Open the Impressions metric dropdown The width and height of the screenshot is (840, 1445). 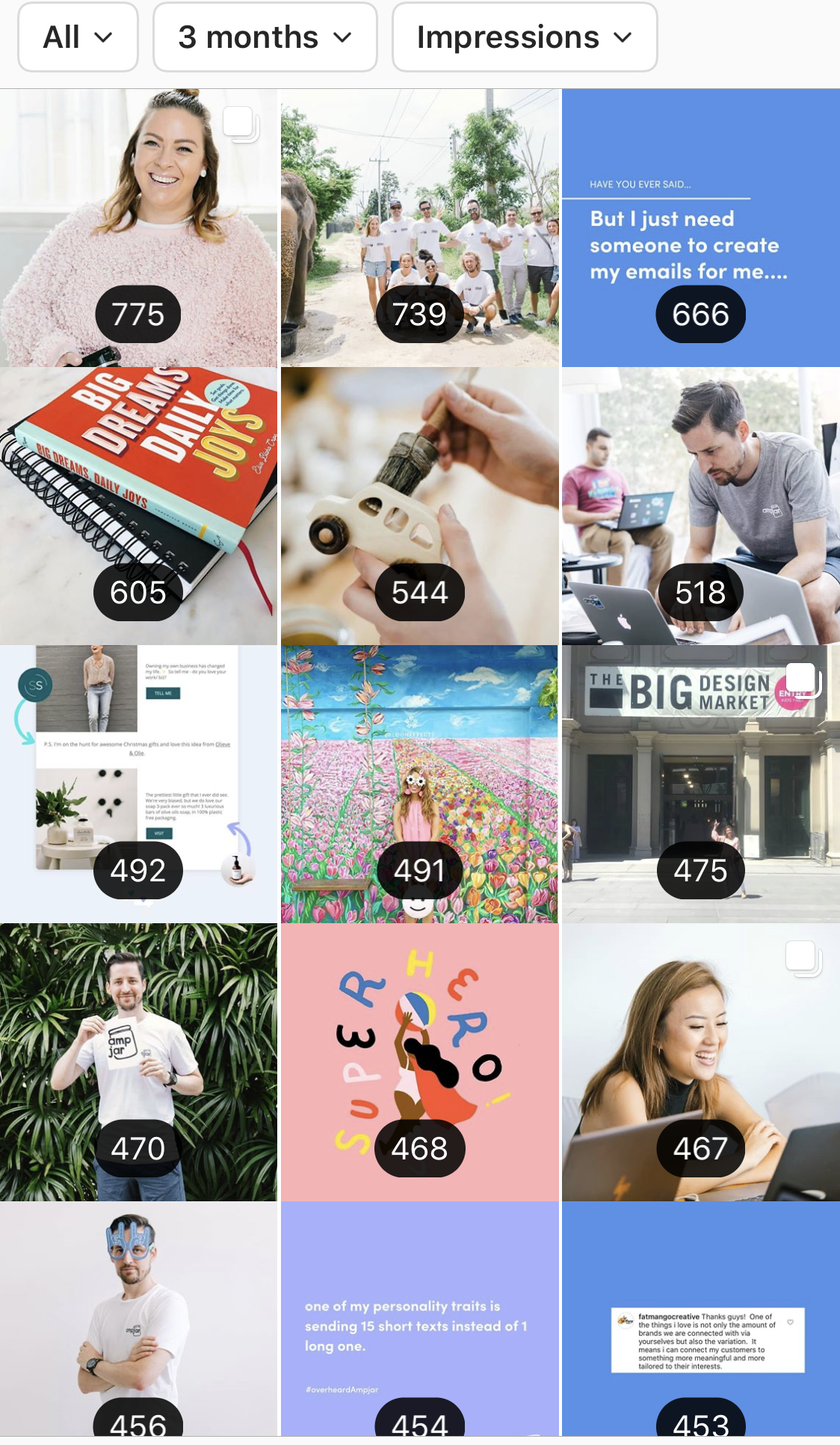tap(524, 37)
